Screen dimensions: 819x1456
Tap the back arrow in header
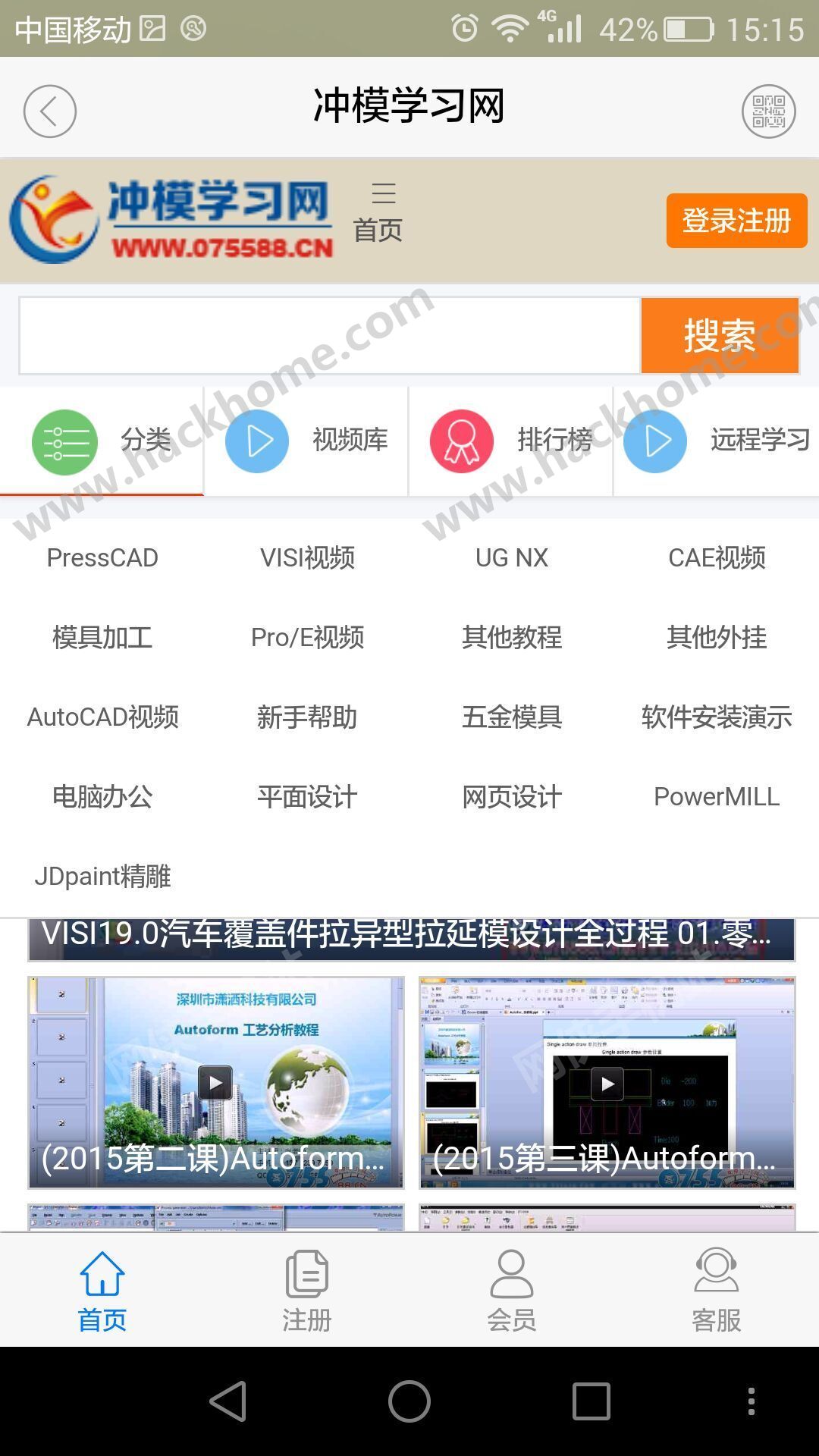click(x=50, y=111)
